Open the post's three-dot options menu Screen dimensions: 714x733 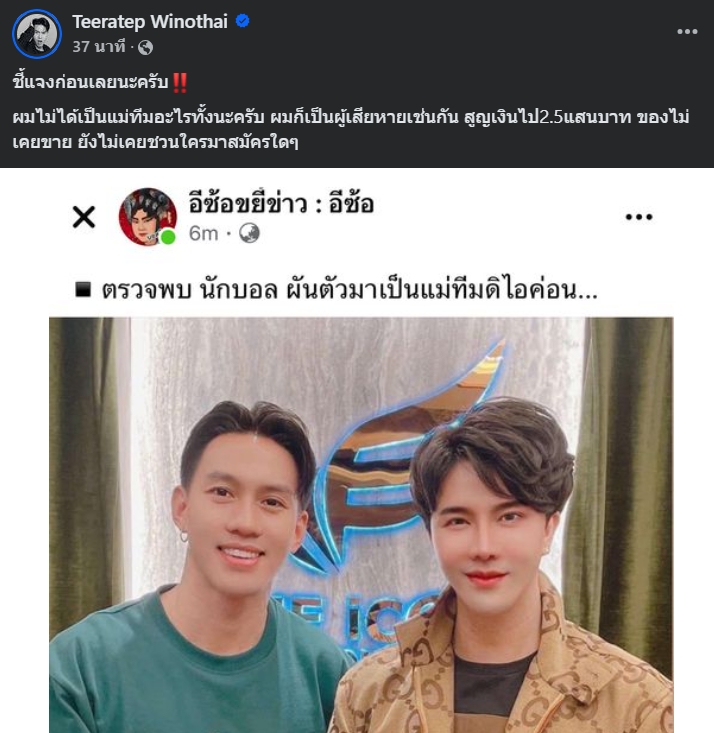click(687, 31)
